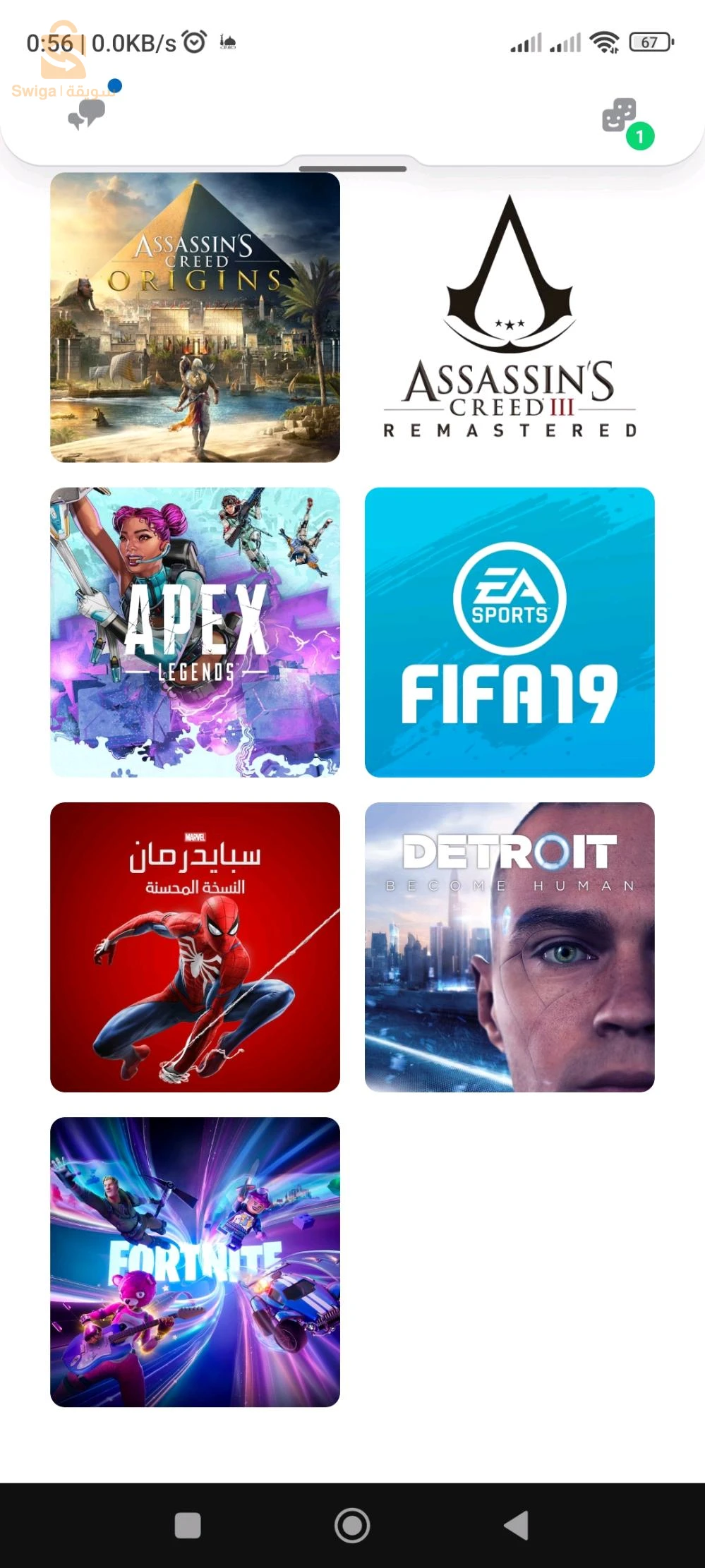Viewport: 705px width, 1568px height.
Task: Open the chat messages icon with notification dot
Action: 87,115
